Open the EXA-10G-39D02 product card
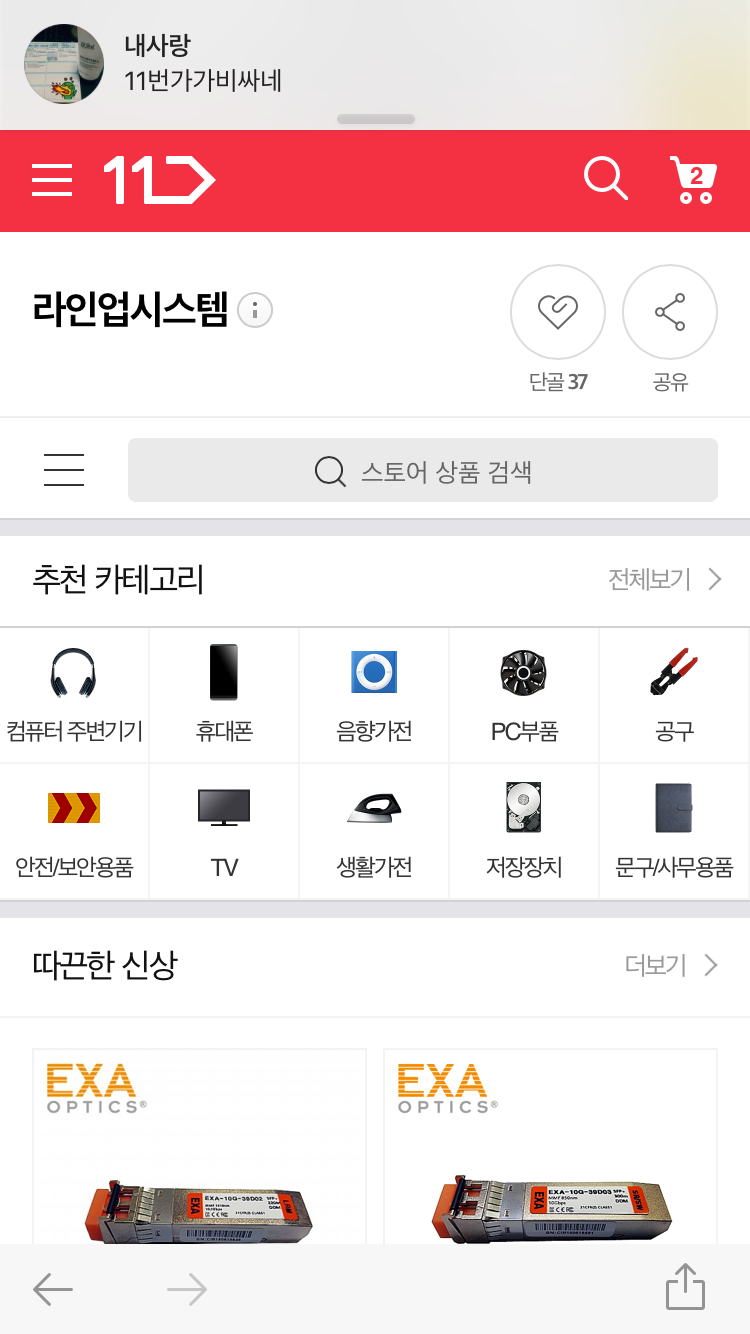The height and width of the screenshot is (1334, 750). (200, 1146)
